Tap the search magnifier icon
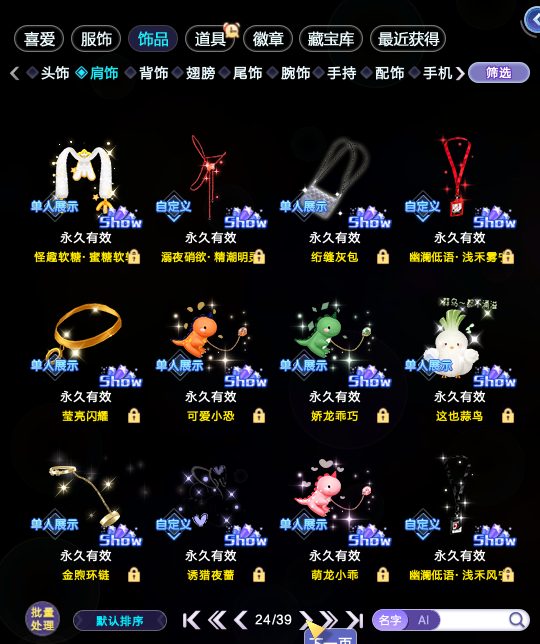Screen dimensions: 540x644 517,620
